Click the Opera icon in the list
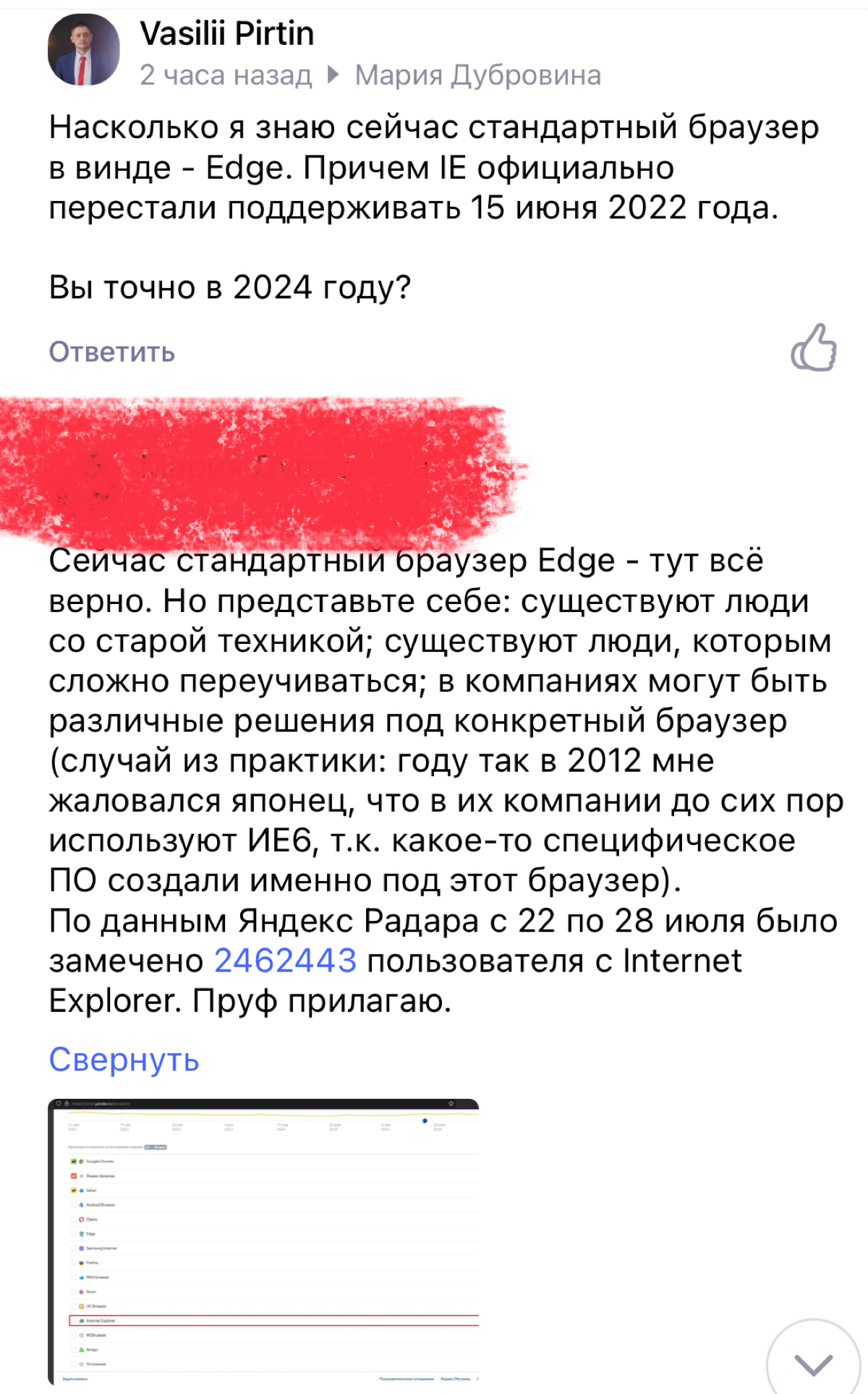868x1394 pixels. click(81, 1219)
